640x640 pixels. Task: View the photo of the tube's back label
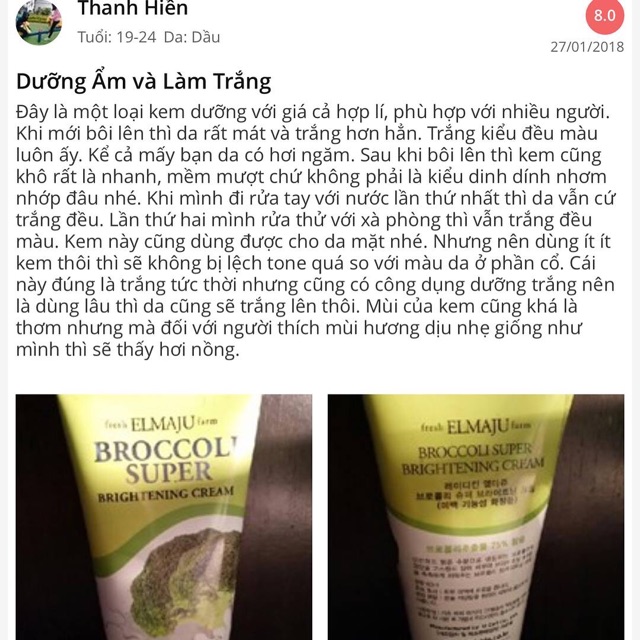click(x=476, y=516)
